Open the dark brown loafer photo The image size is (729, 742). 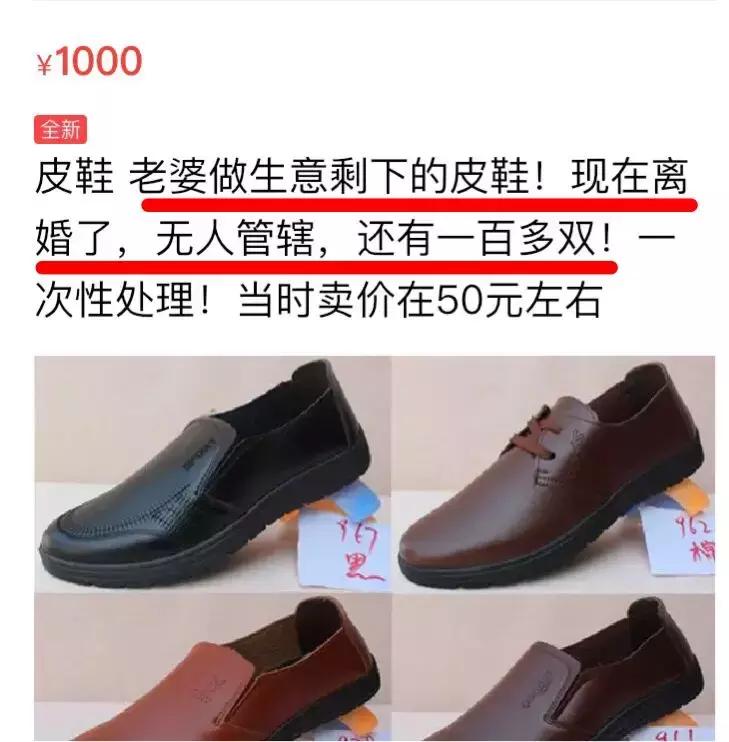click(x=552, y=668)
